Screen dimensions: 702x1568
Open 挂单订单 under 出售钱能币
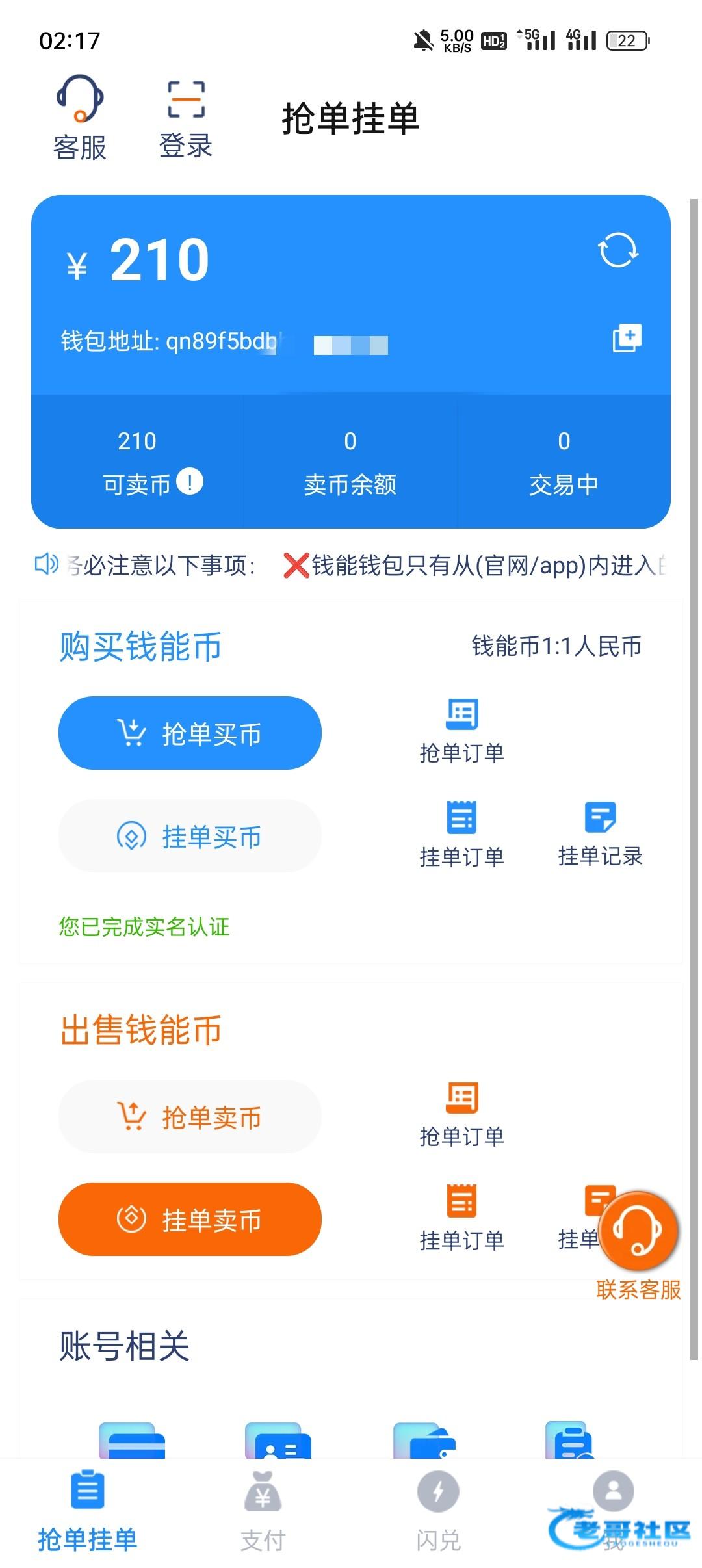click(461, 1218)
